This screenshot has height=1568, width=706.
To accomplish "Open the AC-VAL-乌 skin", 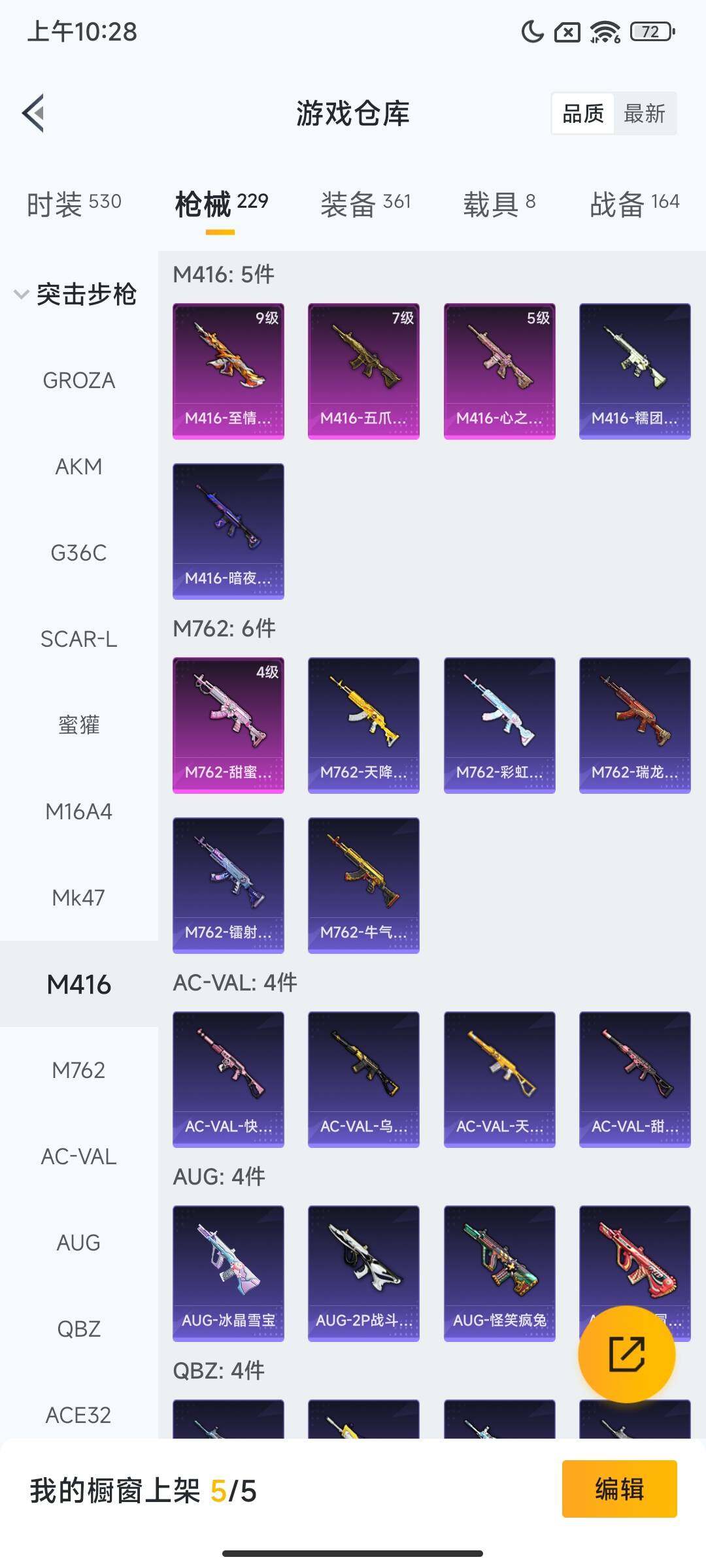I will [363, 1079].
